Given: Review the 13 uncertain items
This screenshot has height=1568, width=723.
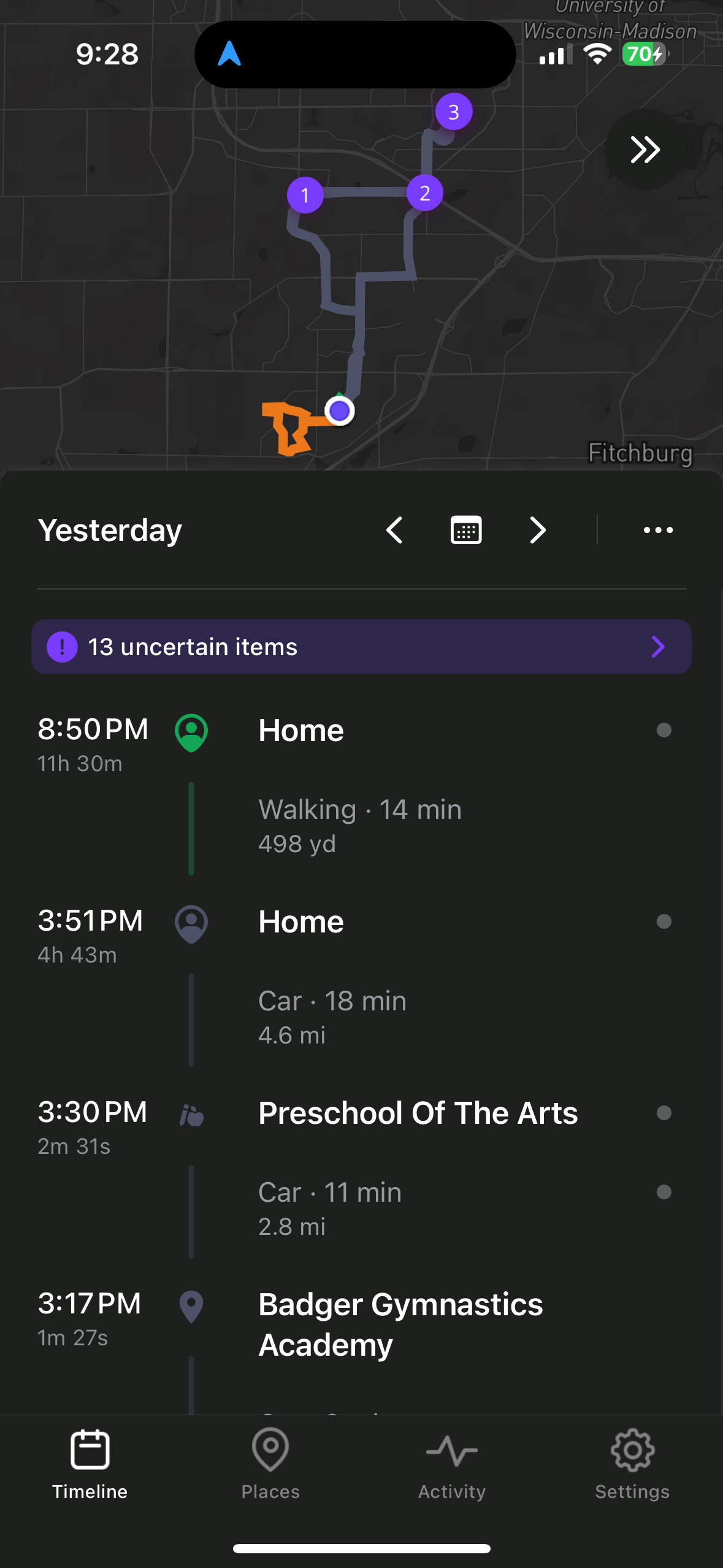Looking at the screenshot, I should click(x=361, y=647).
